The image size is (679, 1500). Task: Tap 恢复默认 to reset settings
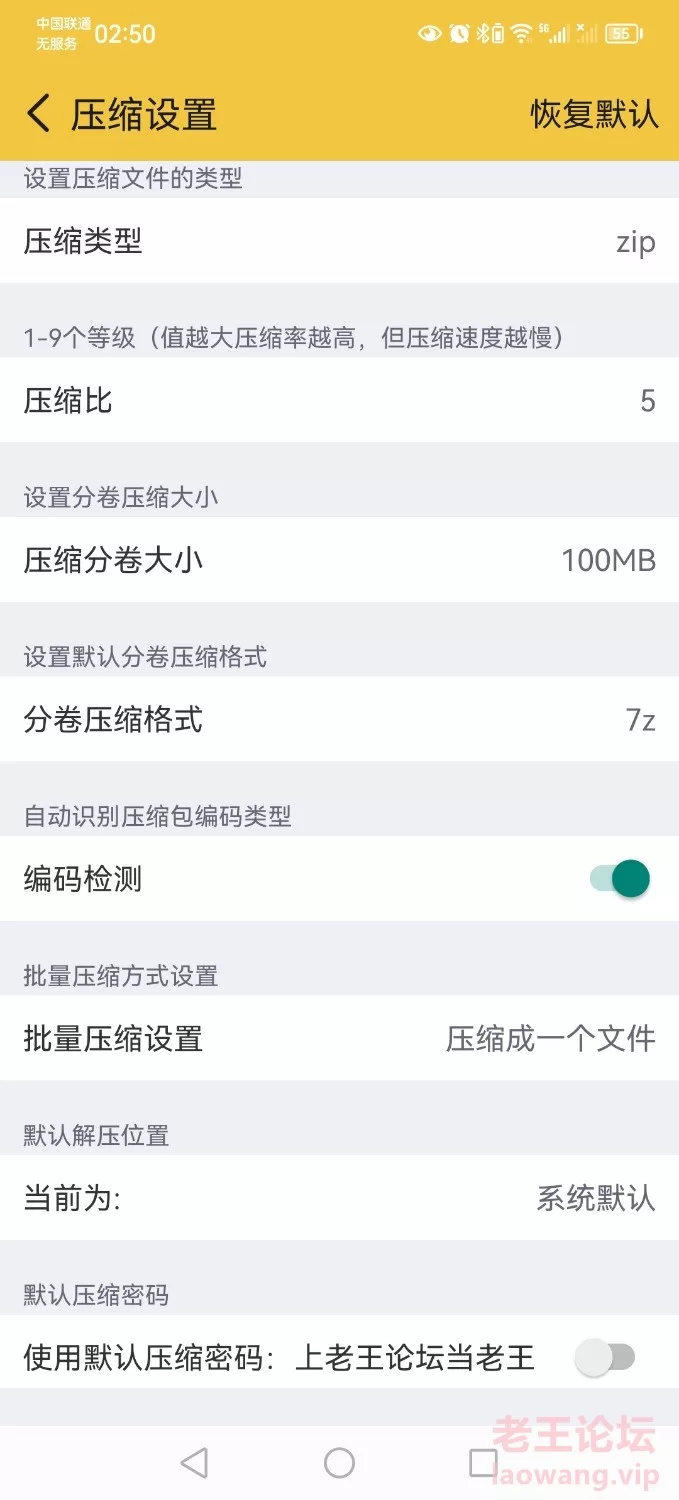[x=594, y=114]
